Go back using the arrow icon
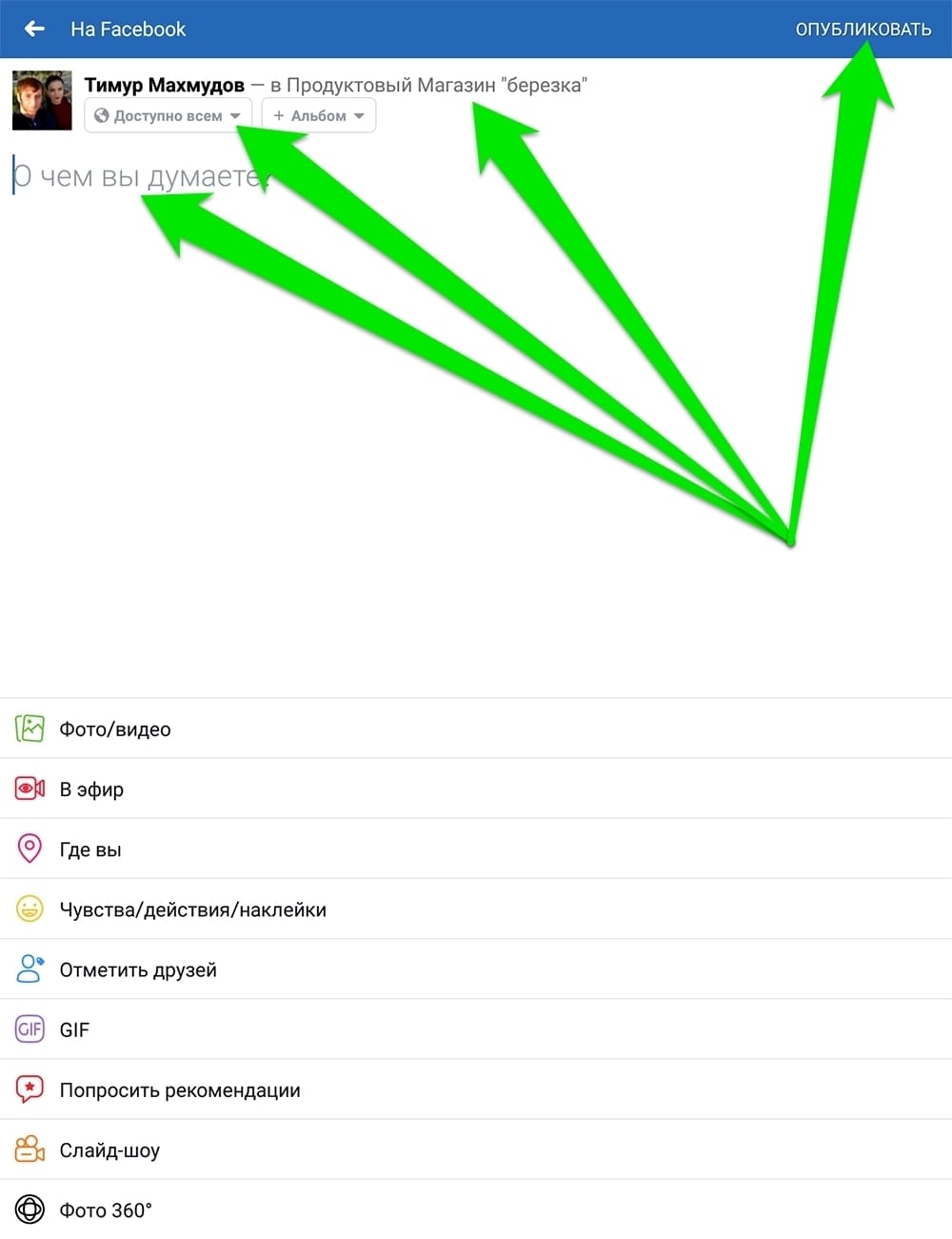The image size is (952, 1239). 34,29
